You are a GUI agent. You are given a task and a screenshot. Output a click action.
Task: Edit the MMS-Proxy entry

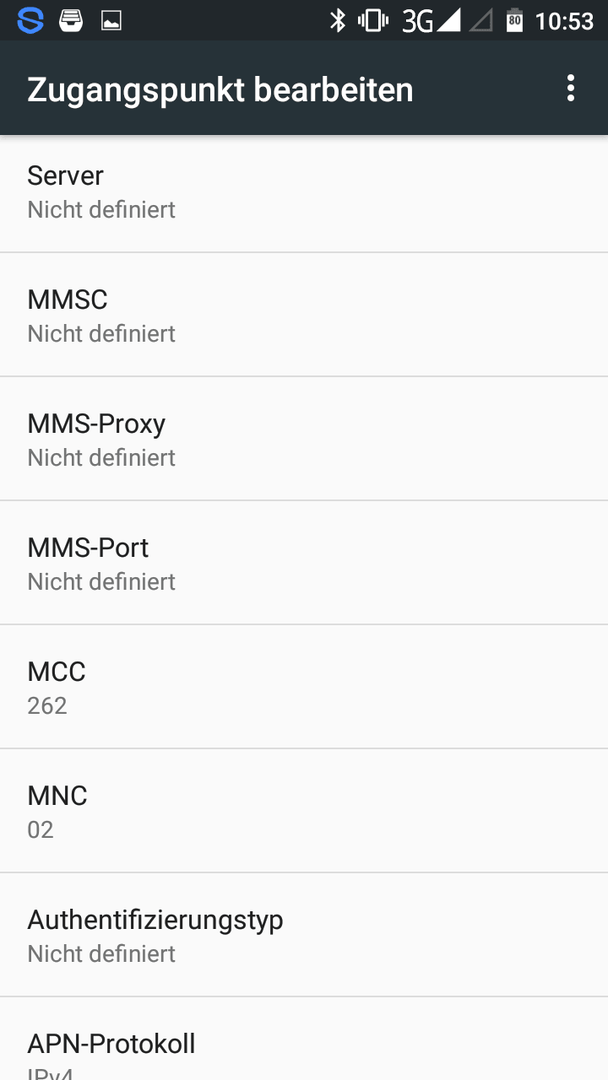[x=304, y=439]
